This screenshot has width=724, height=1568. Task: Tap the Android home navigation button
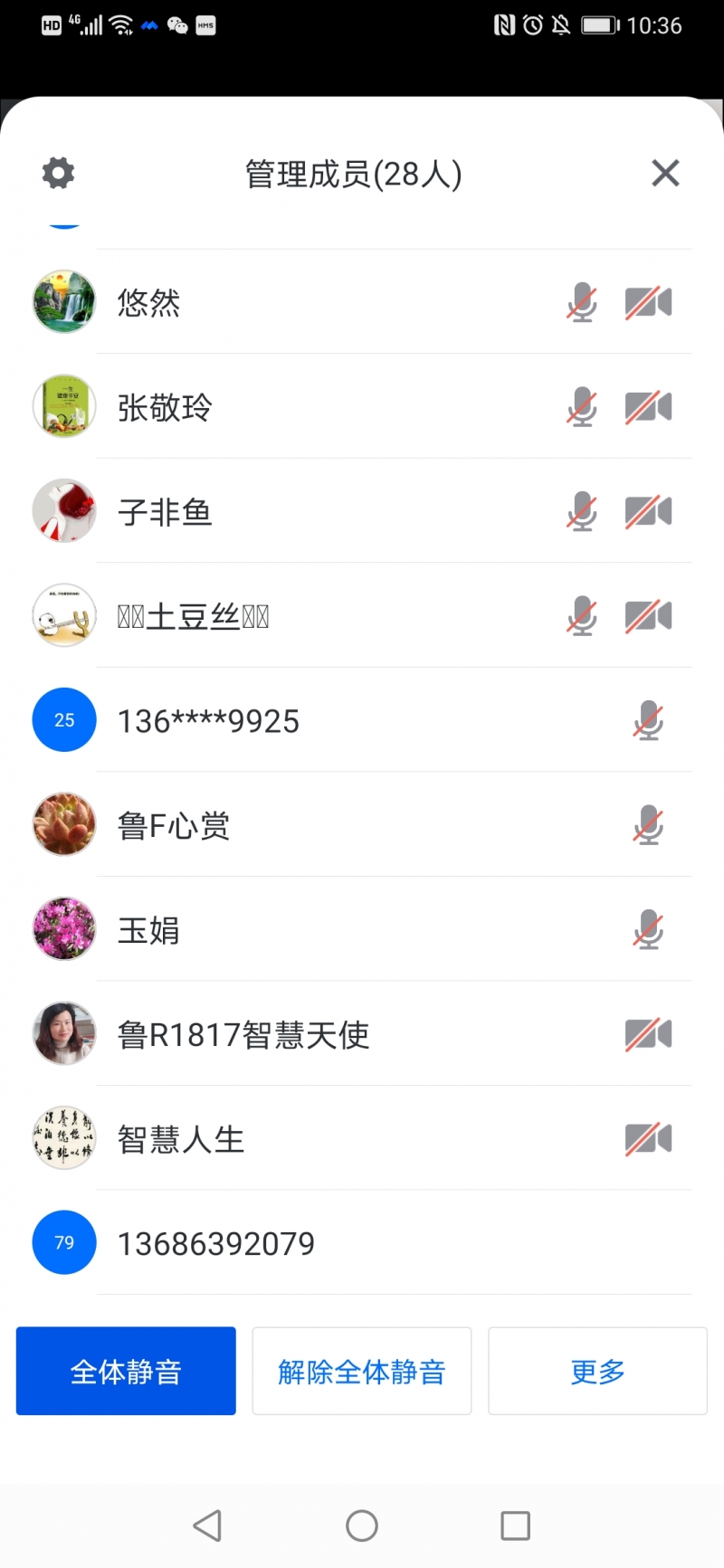(362, 1525)
